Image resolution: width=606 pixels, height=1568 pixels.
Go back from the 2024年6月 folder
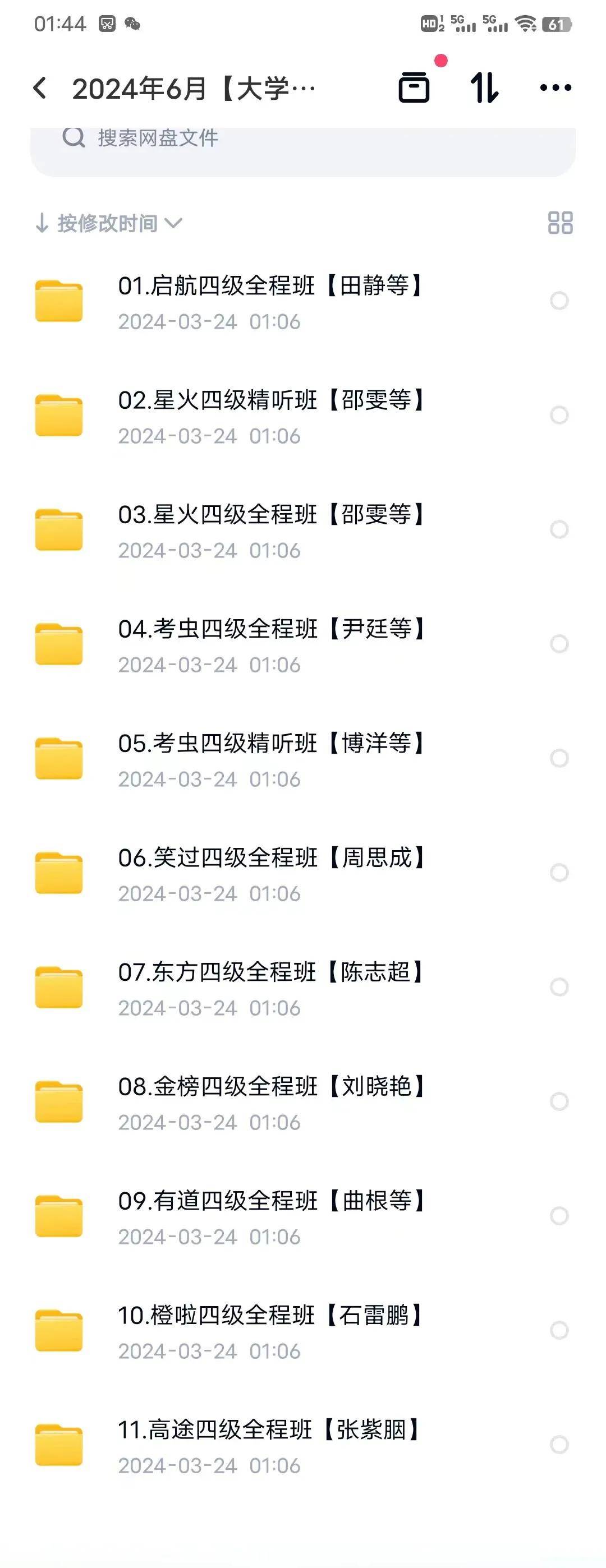click(40, 88)
